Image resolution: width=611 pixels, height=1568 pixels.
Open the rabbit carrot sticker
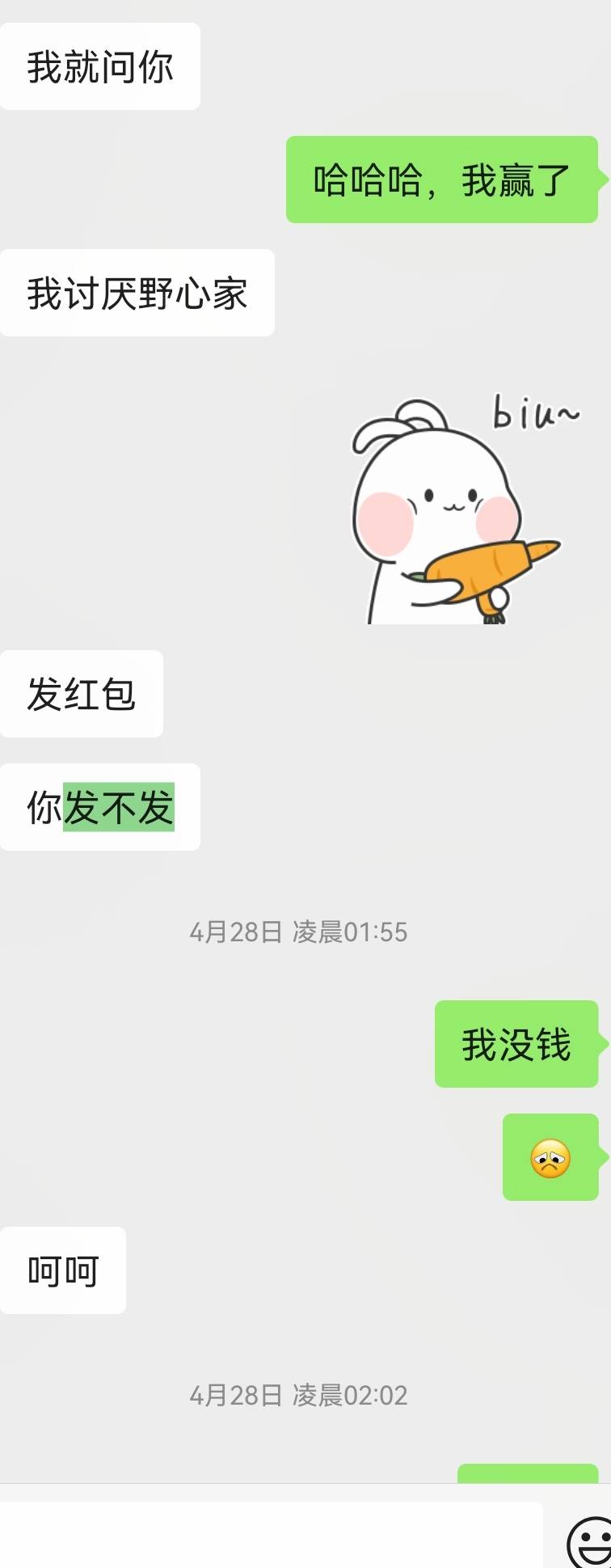pos(457,511)
